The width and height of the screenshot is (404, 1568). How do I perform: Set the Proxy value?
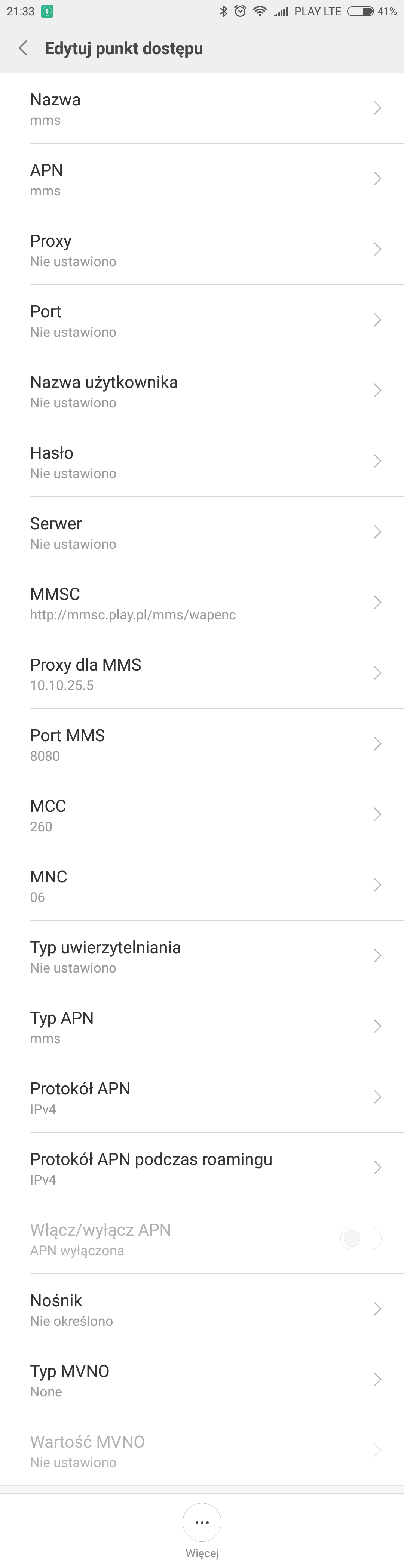[201, 250]
